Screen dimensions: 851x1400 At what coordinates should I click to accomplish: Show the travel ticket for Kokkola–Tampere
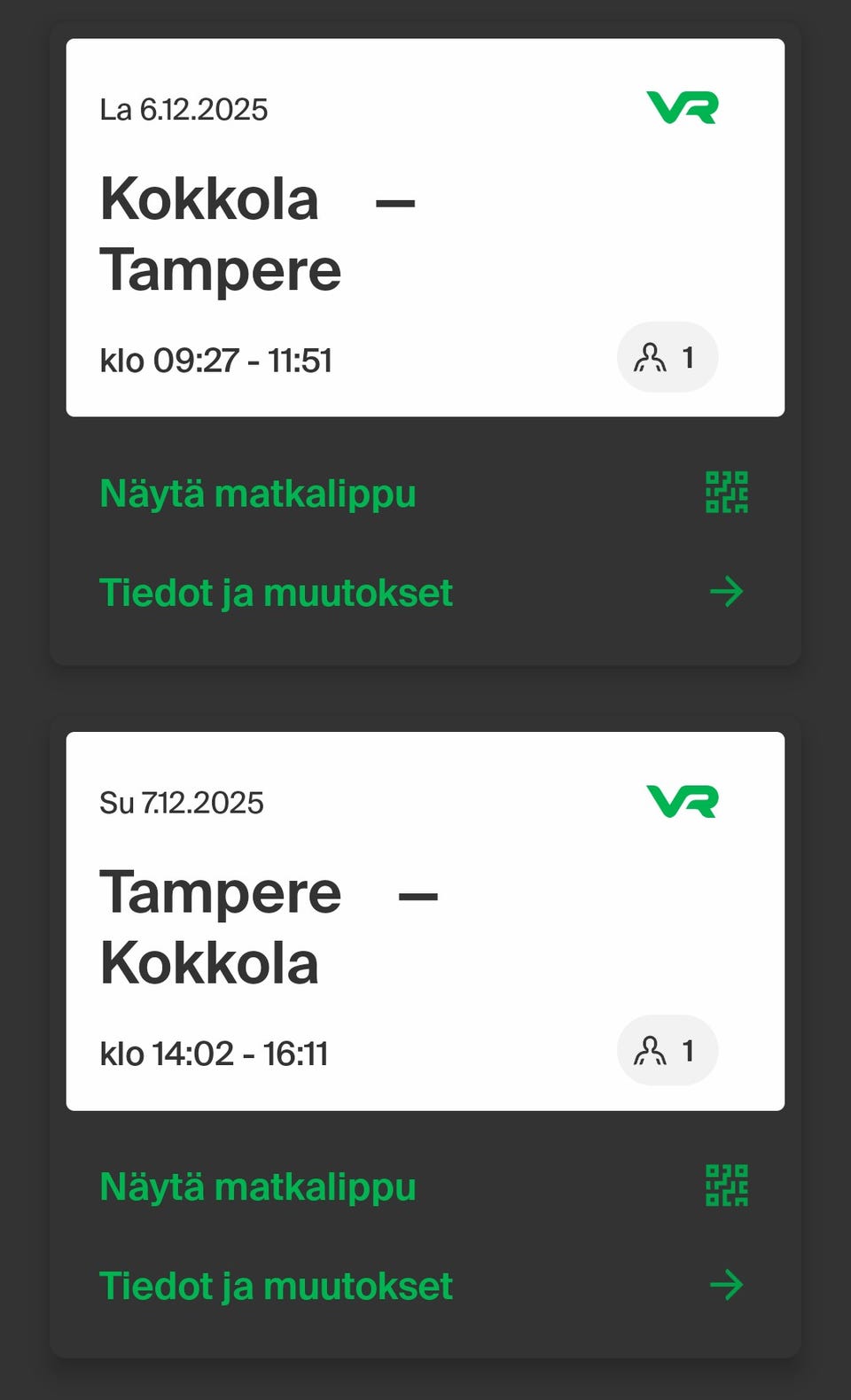257,494
